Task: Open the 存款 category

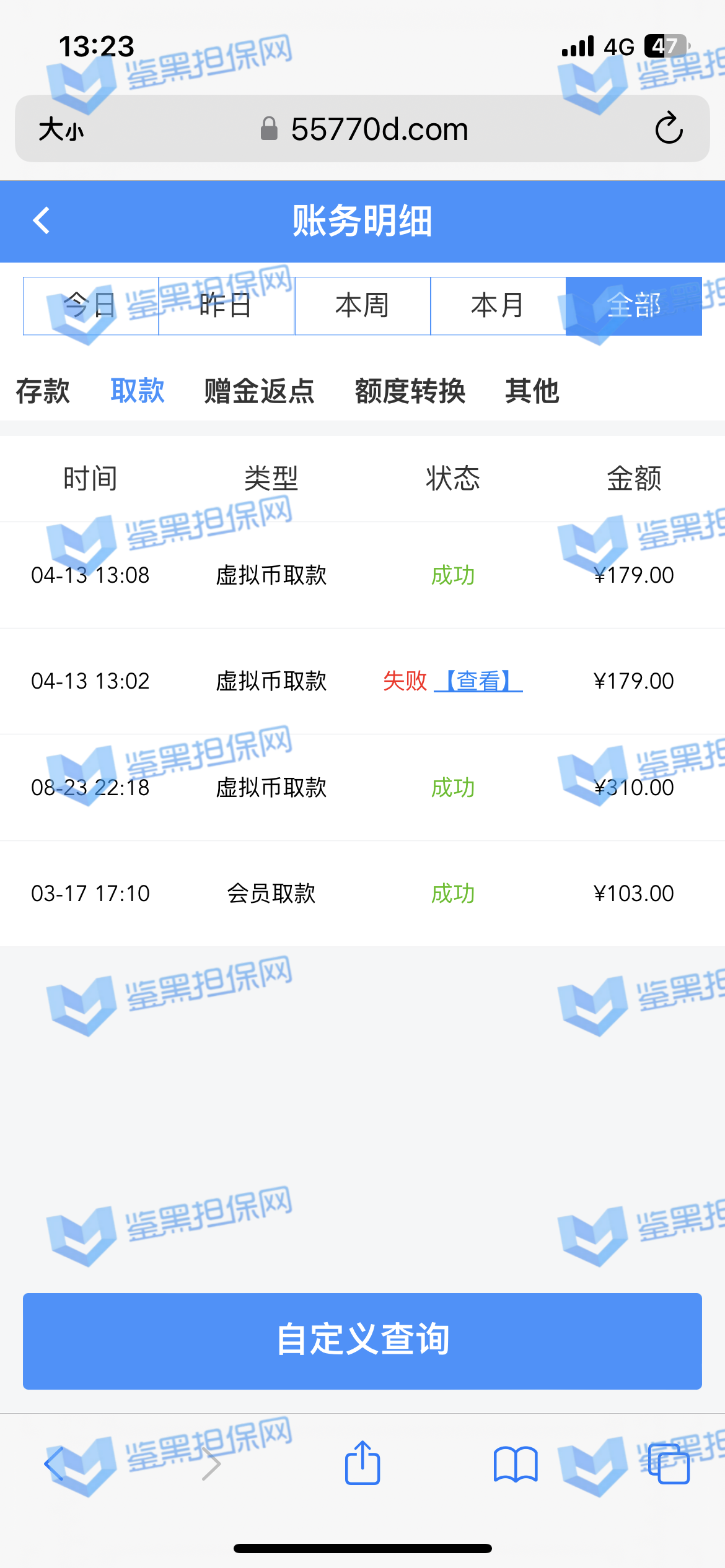Action: tap(43, 391)
